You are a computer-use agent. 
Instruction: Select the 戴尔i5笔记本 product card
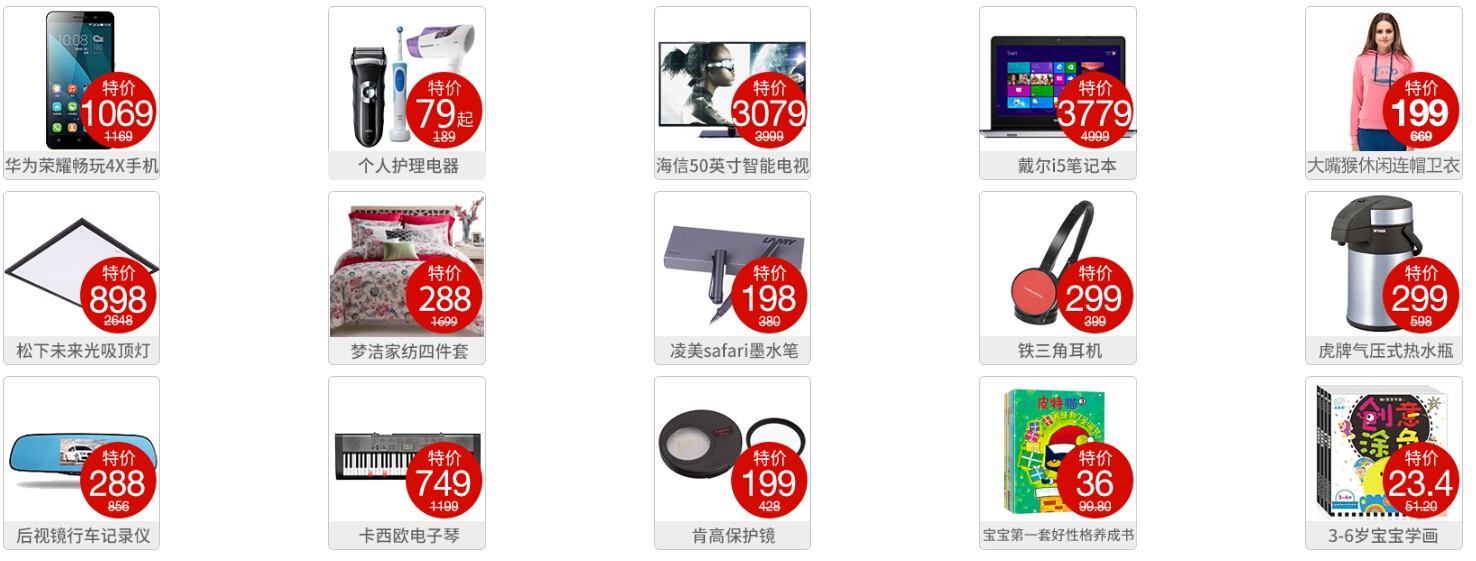(x=1057, y=92)
